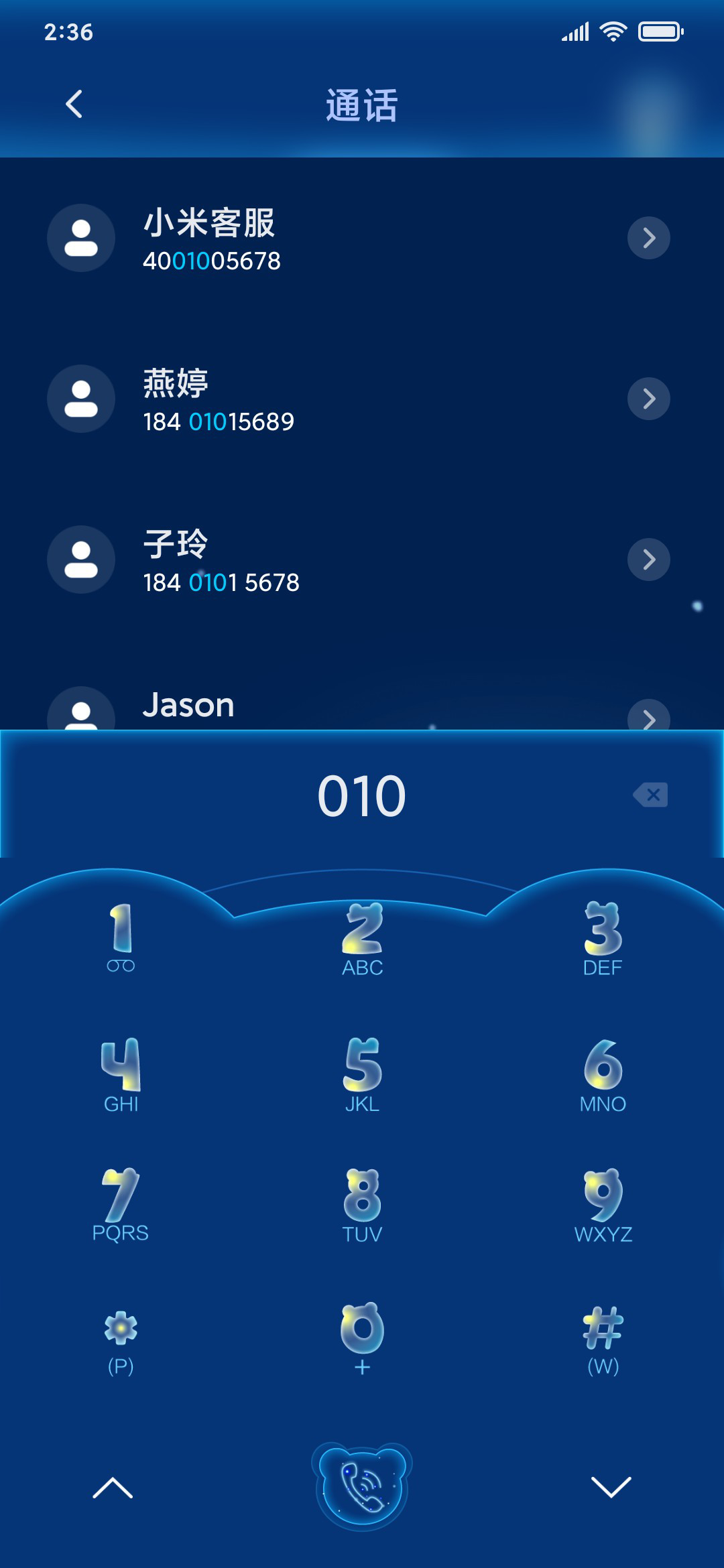
Task: Open details arrow for 子玲
Action: click(x=648, y=560)
